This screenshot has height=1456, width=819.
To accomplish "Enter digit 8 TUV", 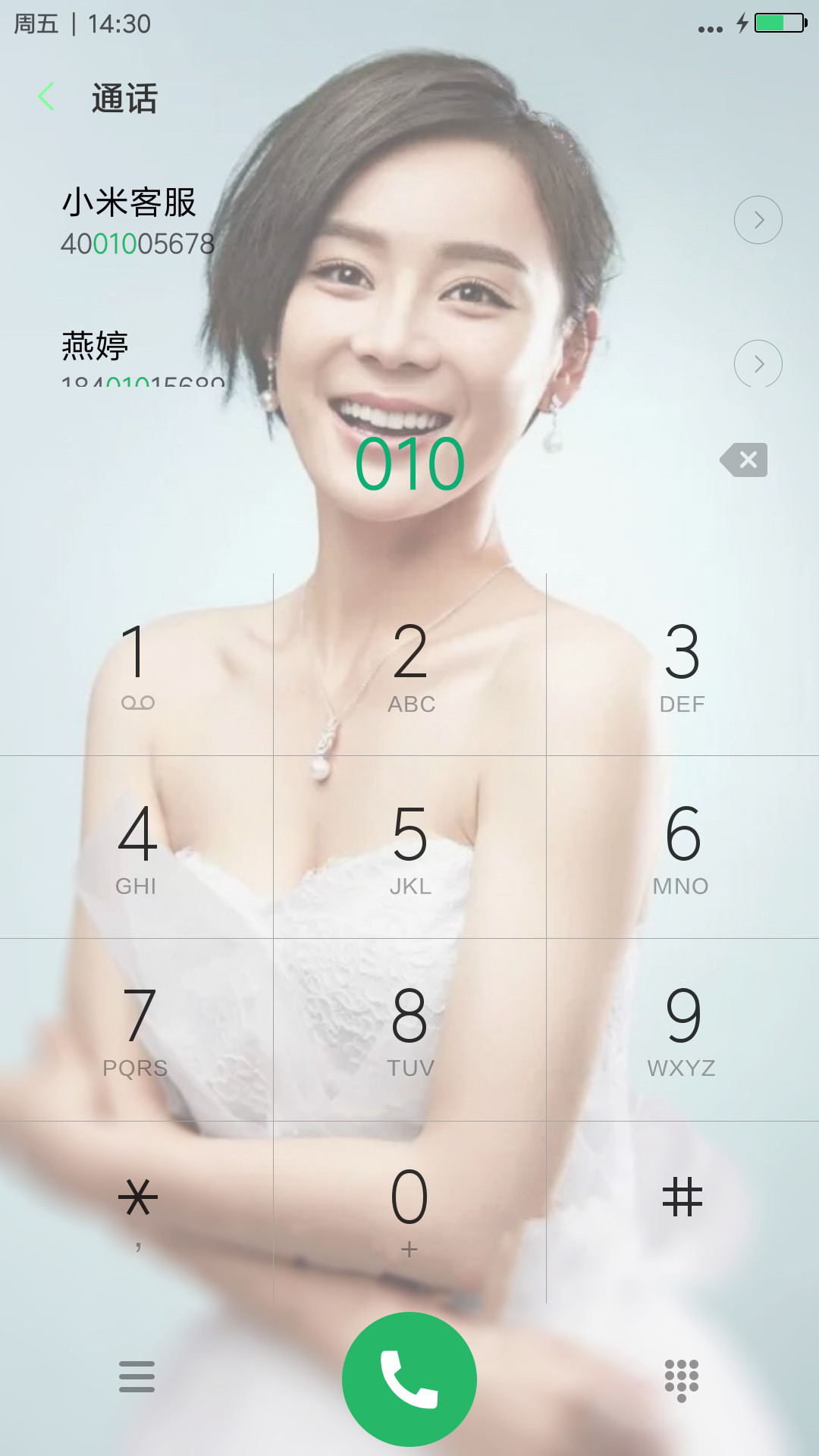I will click(x=409, y=1030).
